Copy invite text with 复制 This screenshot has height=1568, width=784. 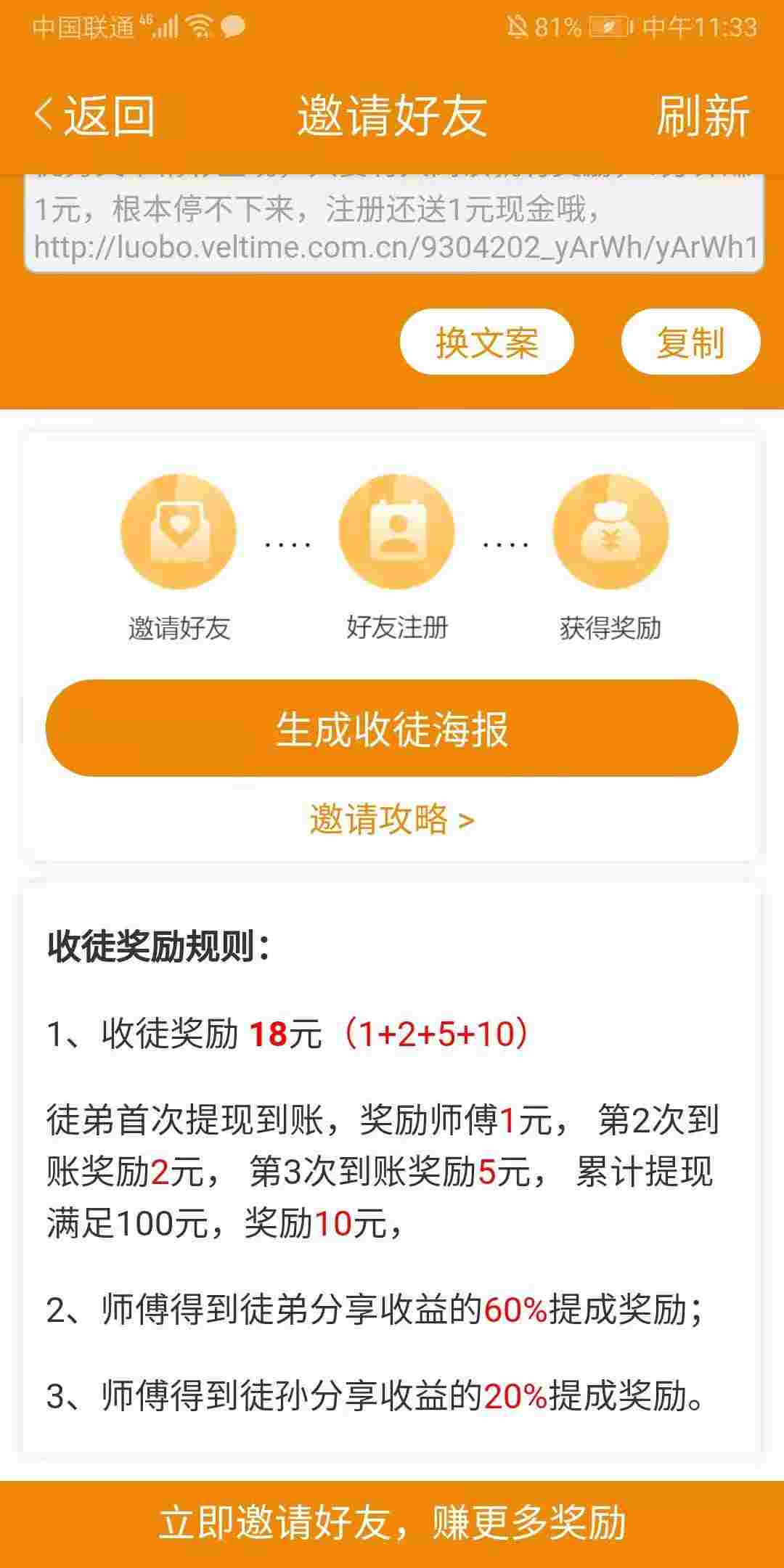tap(690, 342)
